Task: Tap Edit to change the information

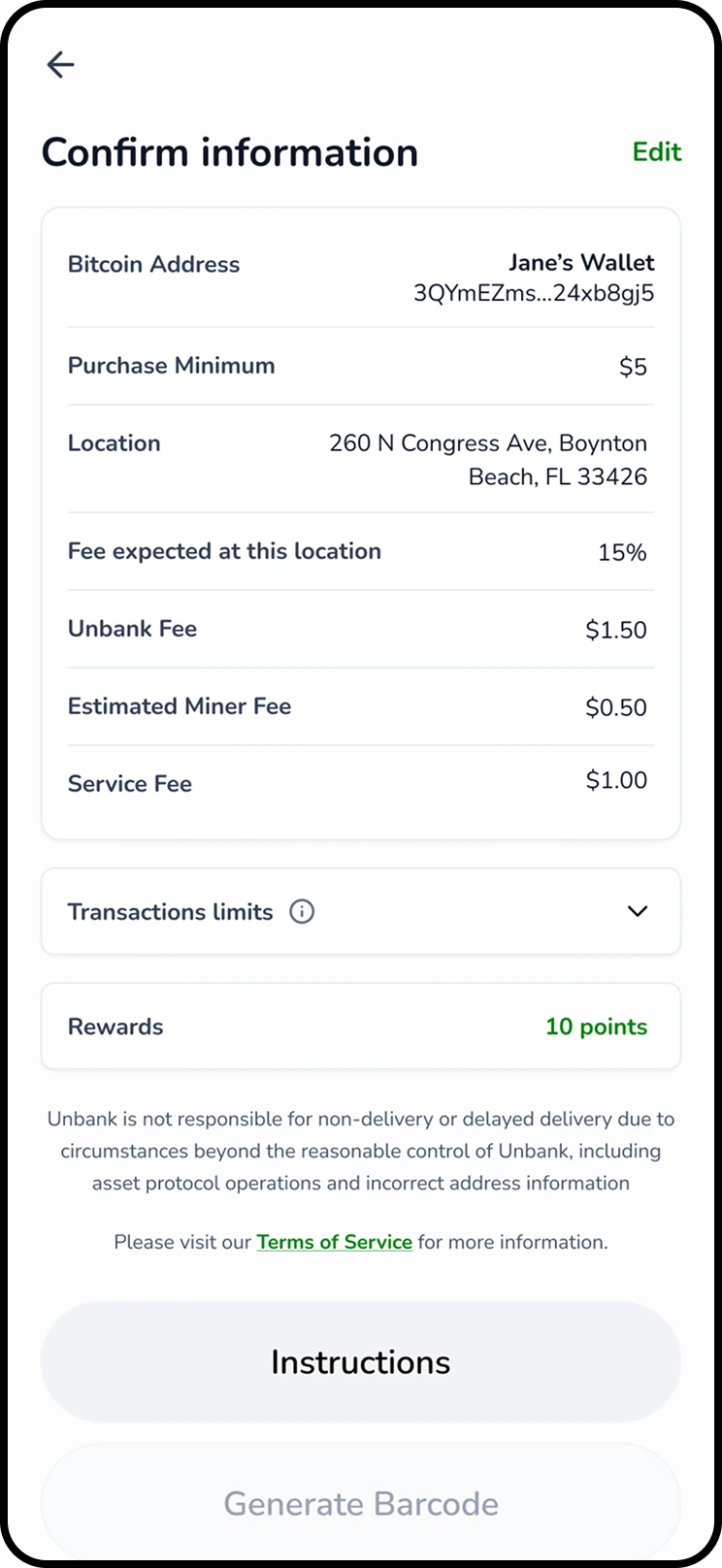Action: click(x=657, y=152)
